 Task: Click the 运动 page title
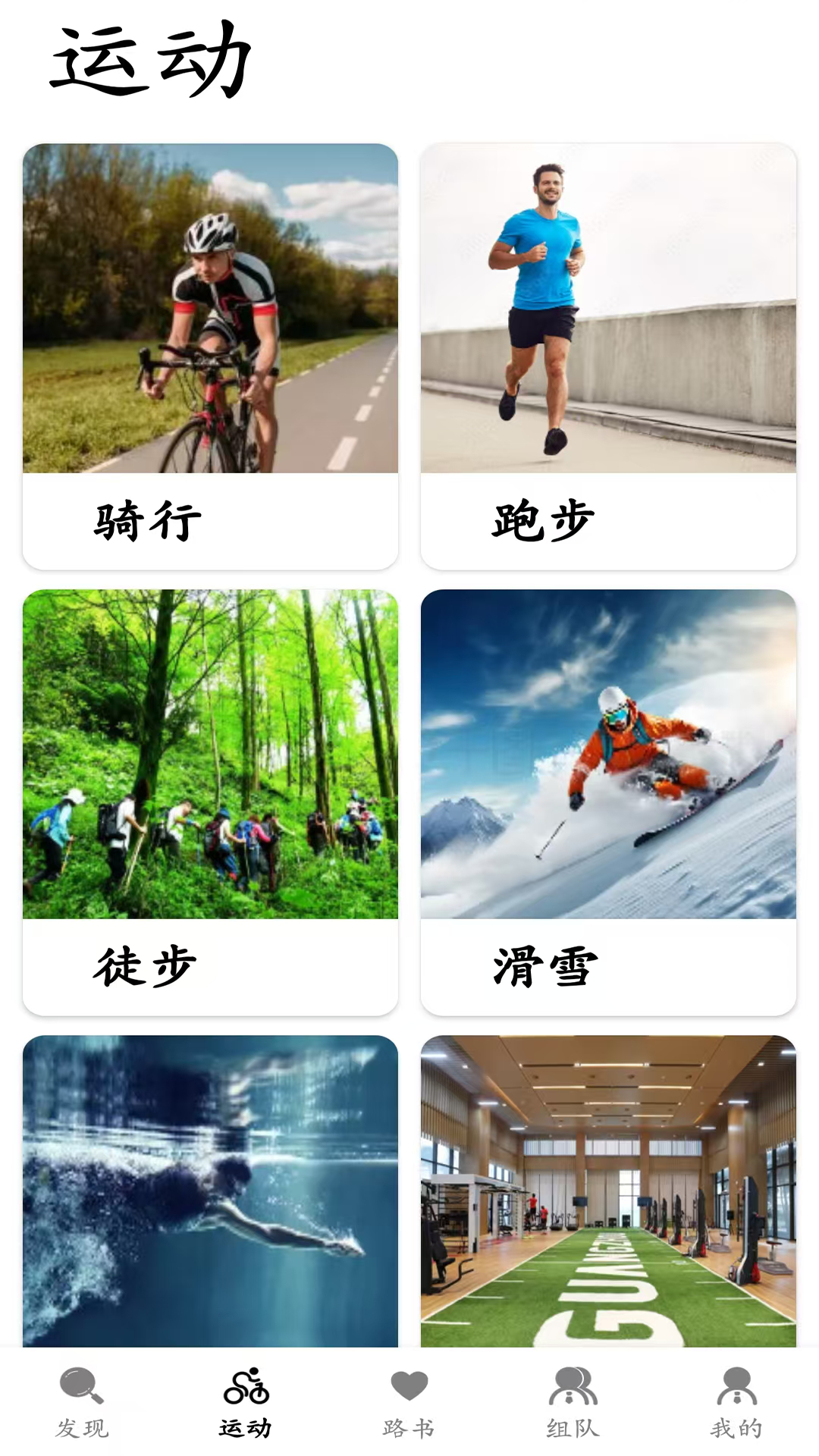(x=152, y=61)
